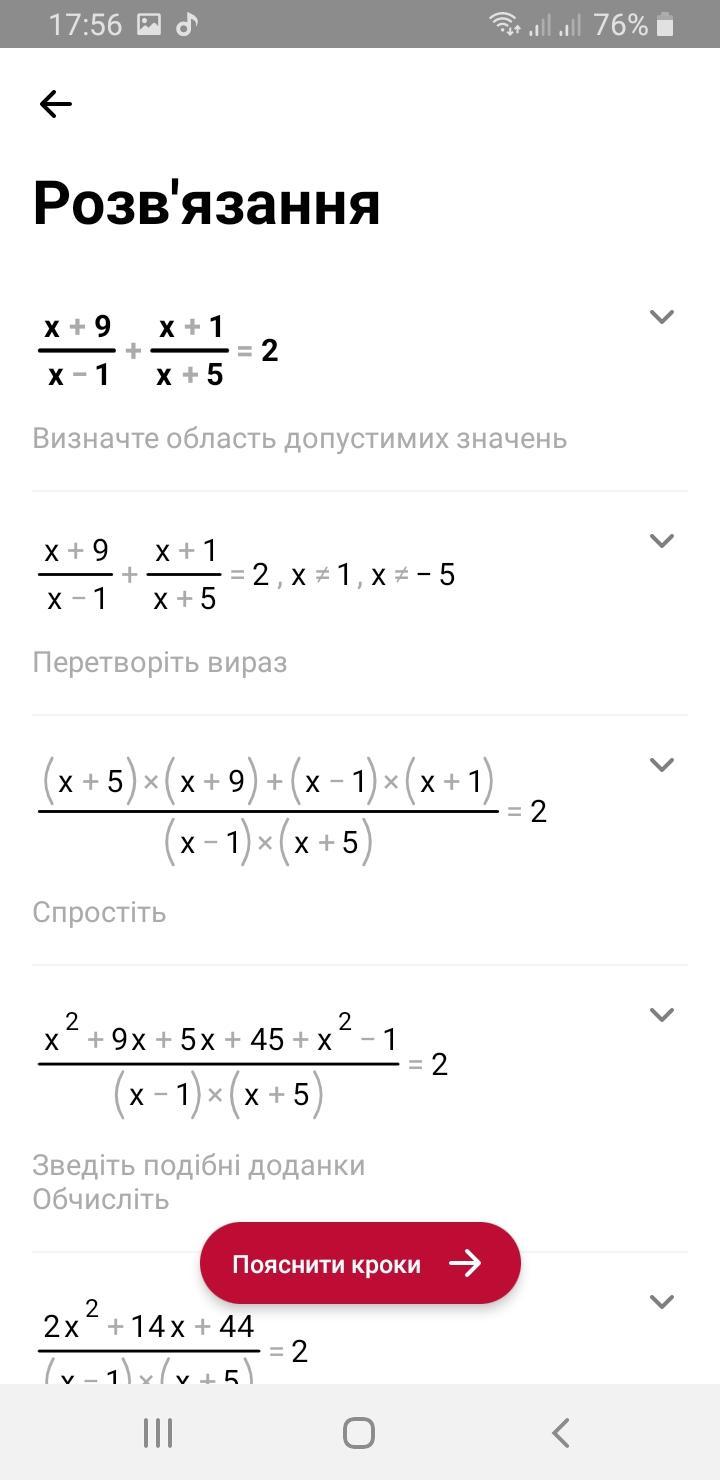Go to the home screen
Viewport: 720px width, 1480px height.
coord(359,1433)
